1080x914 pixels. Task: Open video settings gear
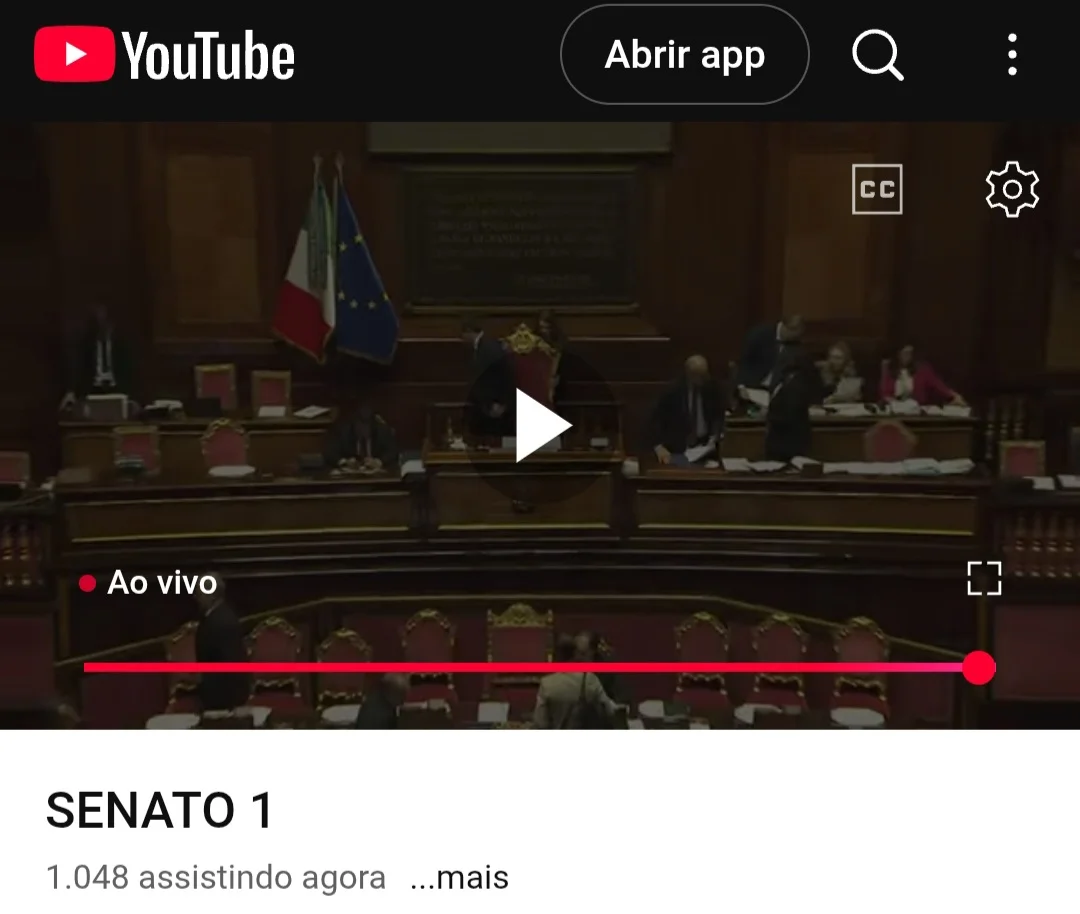[1012, 189]
